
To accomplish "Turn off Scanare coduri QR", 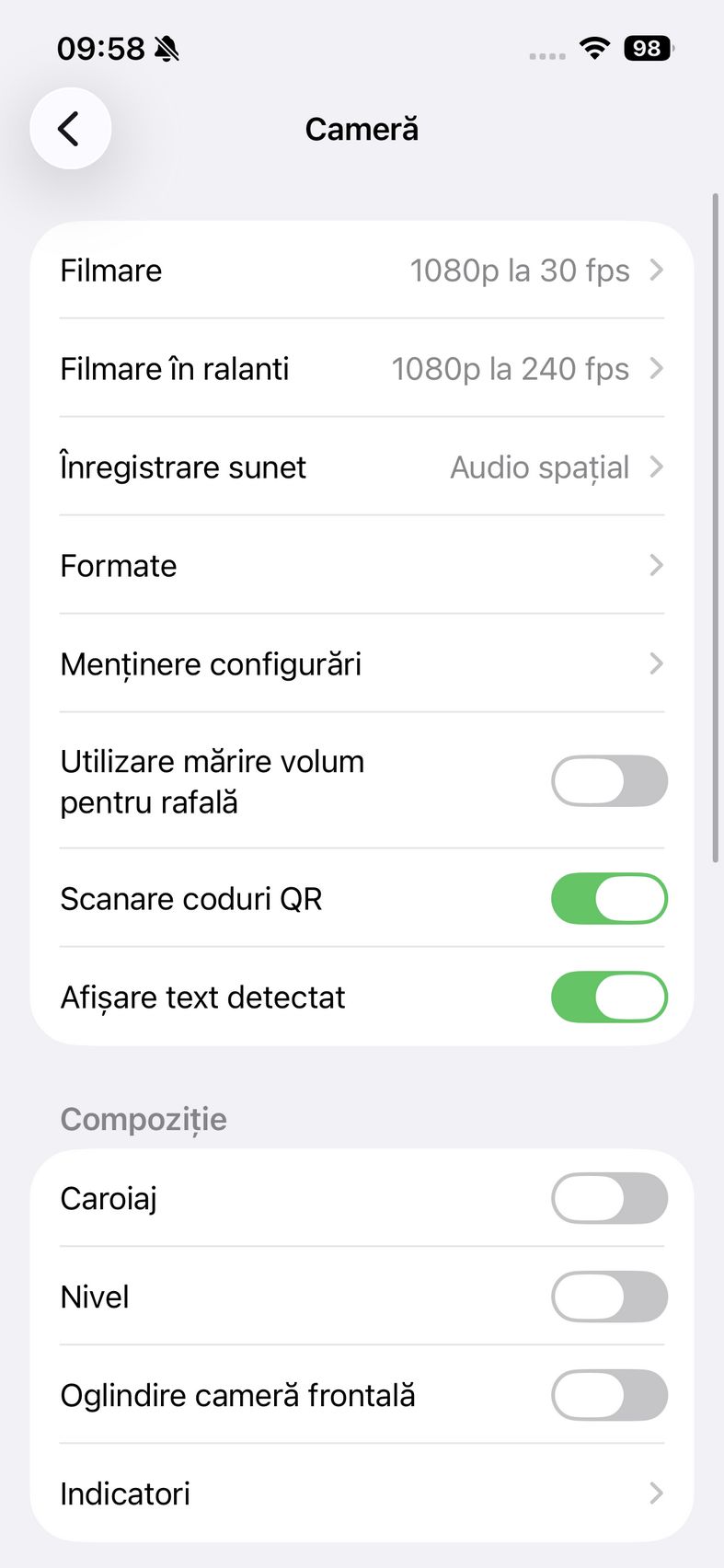I will [609, 899].
